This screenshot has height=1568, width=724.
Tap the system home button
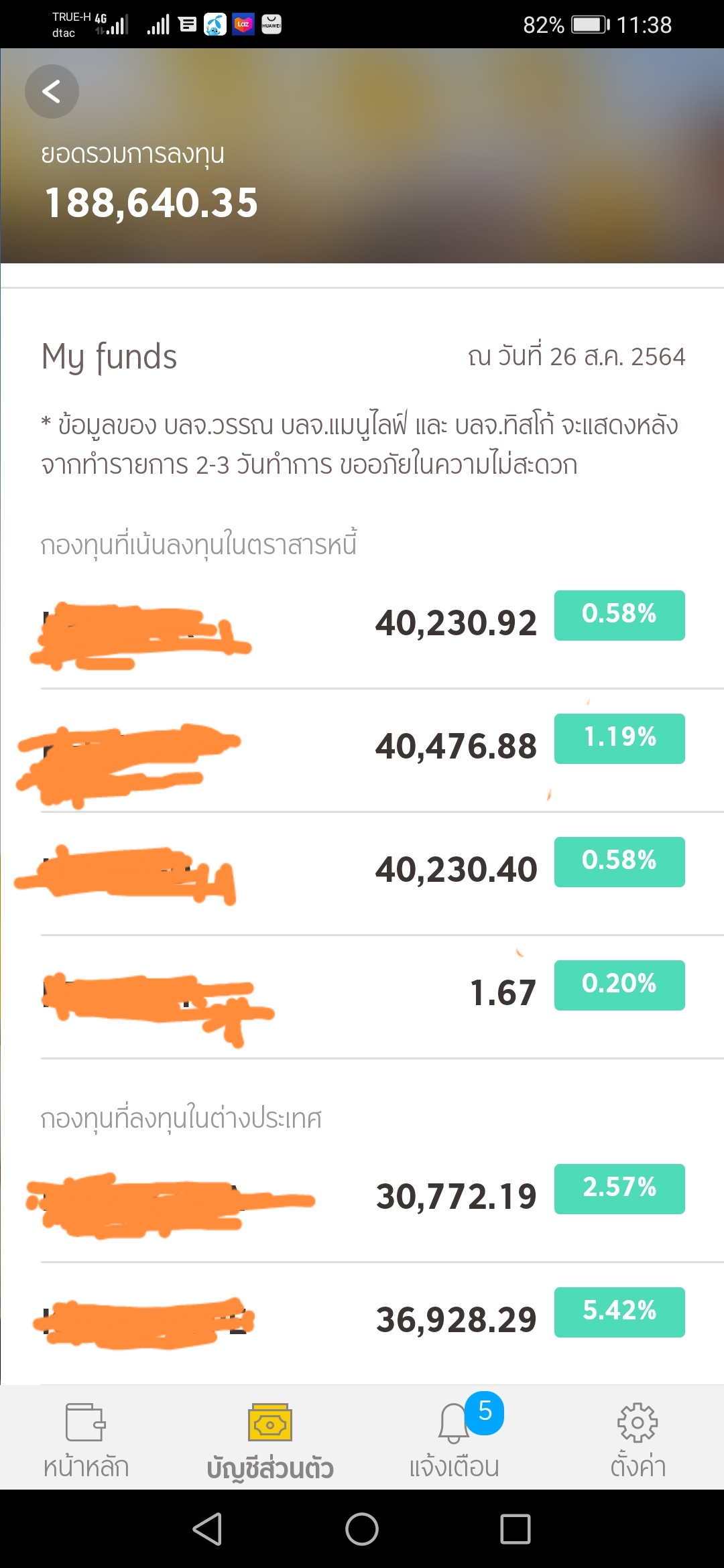pyautogui.click(x=362, y=1529)
